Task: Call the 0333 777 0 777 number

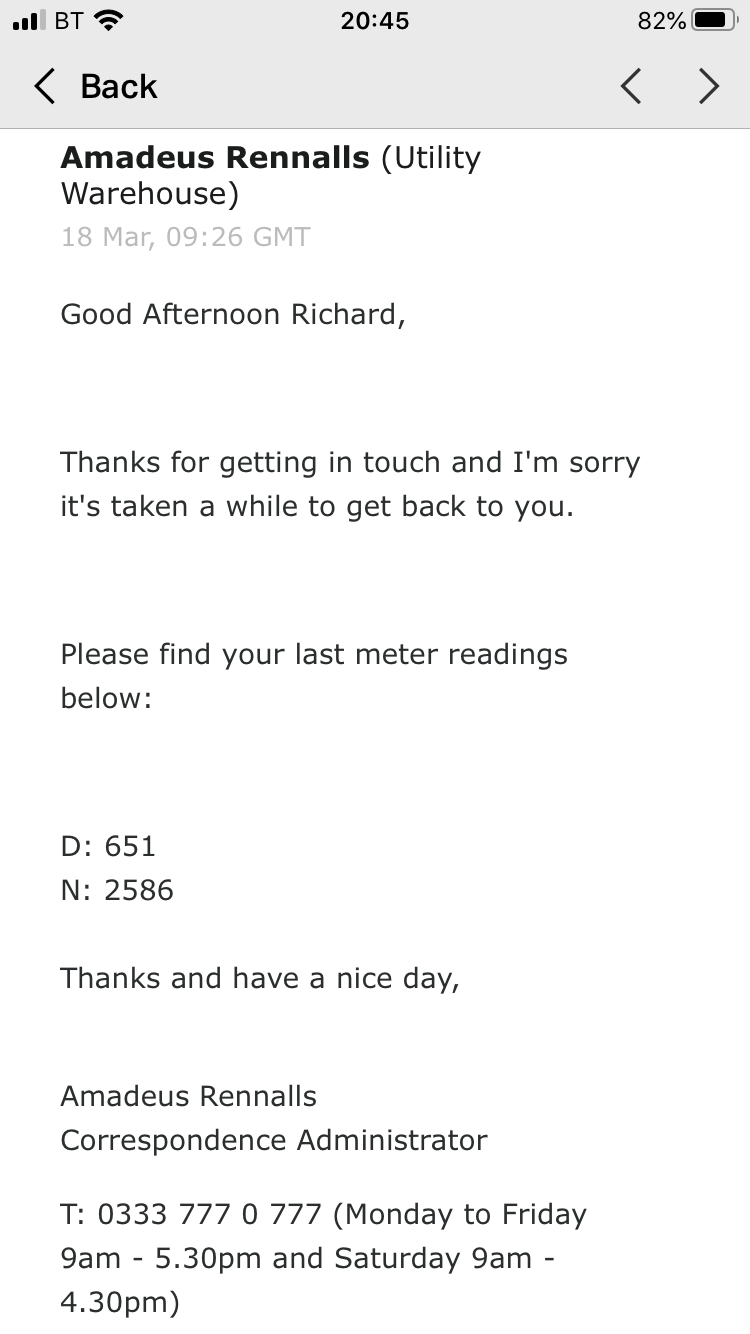Action: point(209,1214)
